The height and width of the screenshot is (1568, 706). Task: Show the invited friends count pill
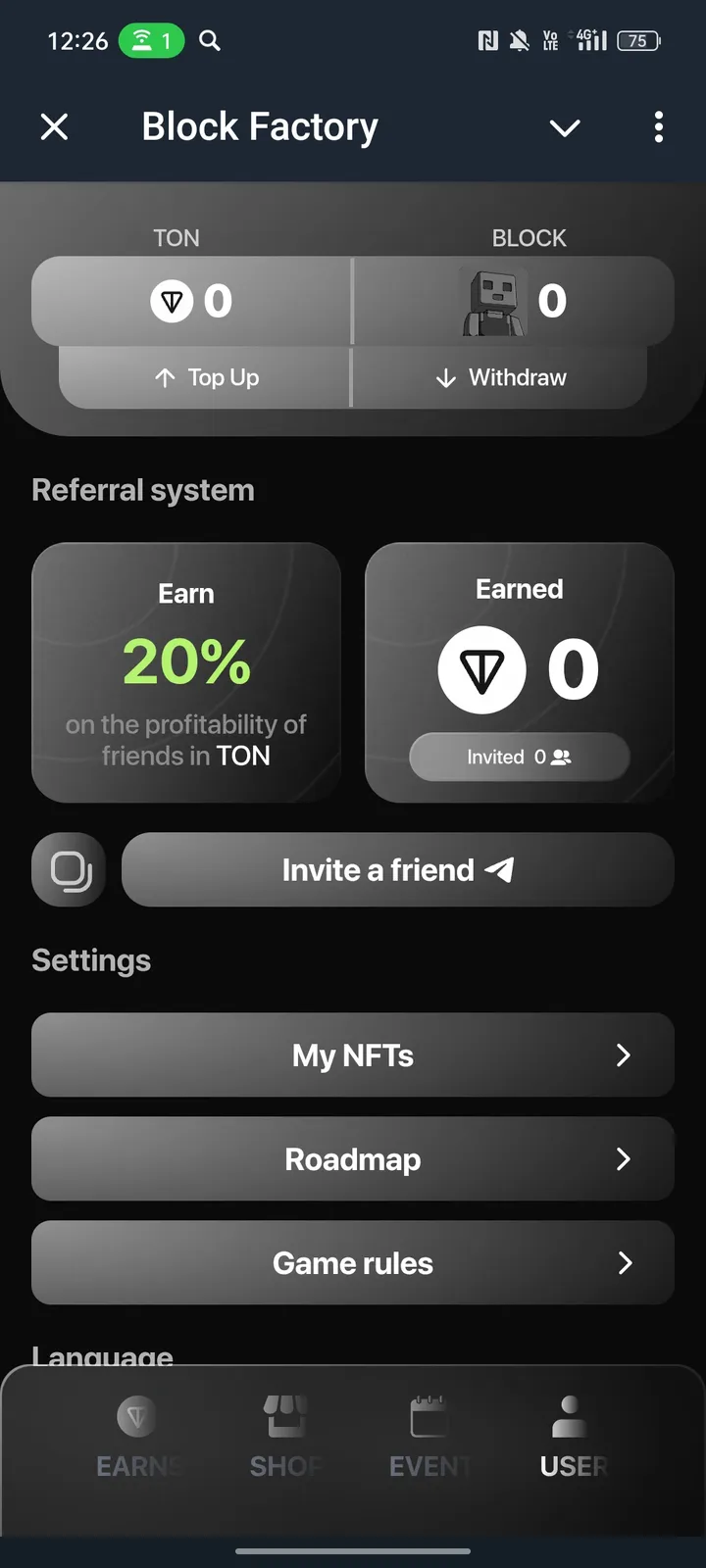pos(519,758)
